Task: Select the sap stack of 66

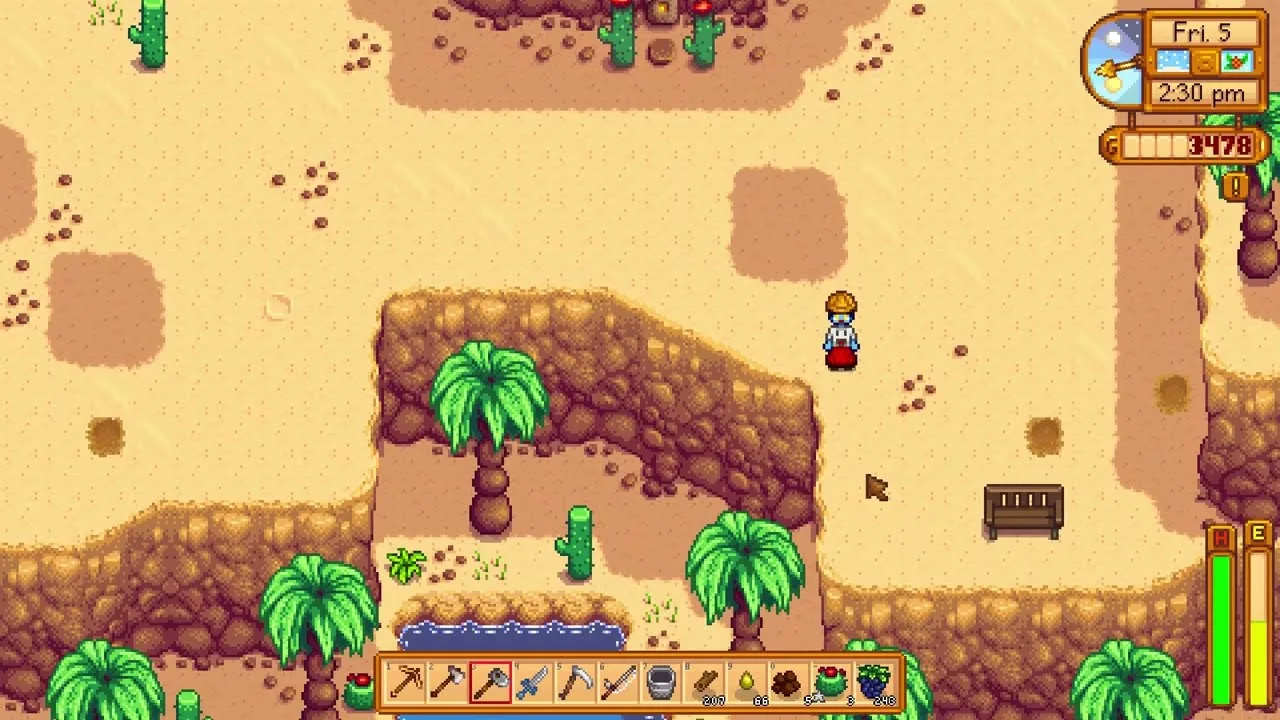Action: point(747,684)
